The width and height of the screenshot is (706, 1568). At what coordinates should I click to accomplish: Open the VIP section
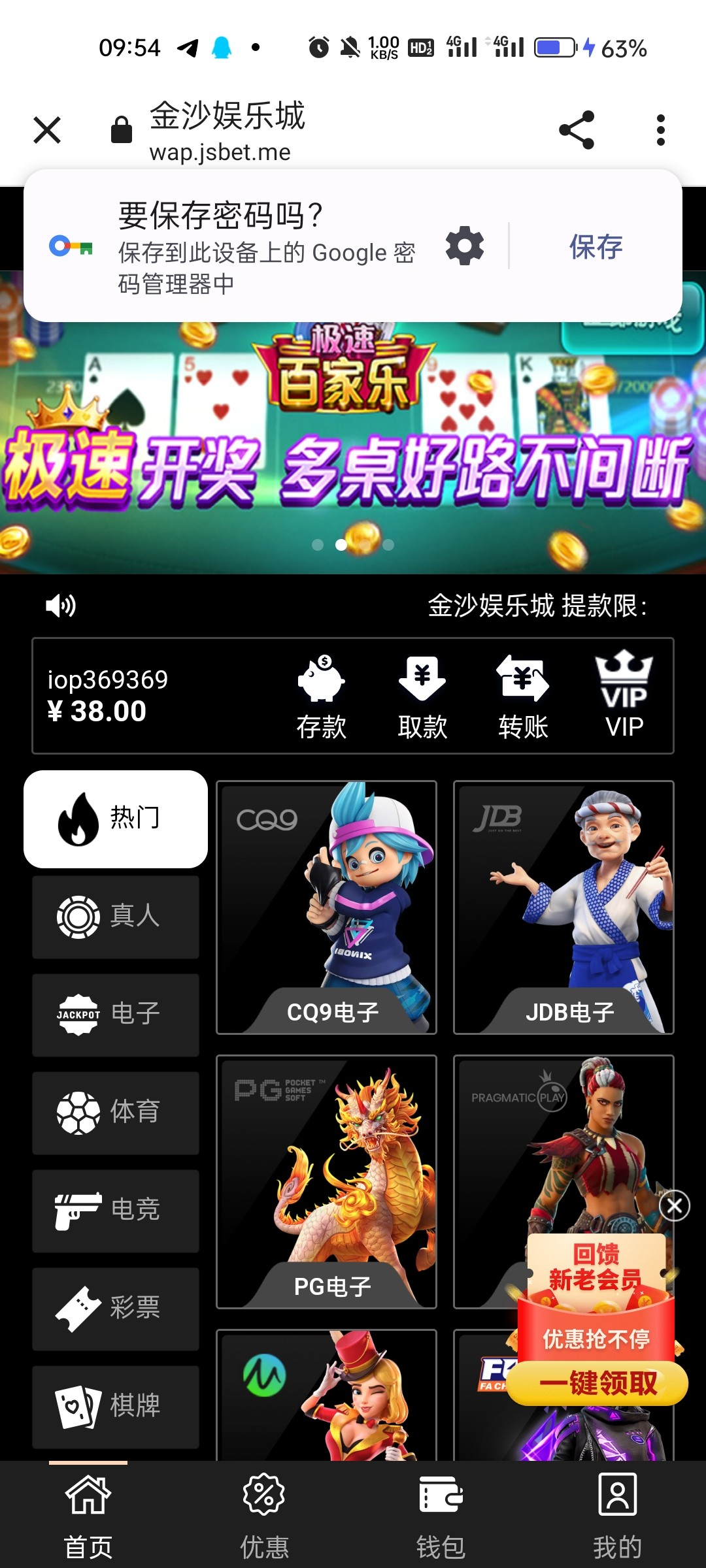pos(624,697)
